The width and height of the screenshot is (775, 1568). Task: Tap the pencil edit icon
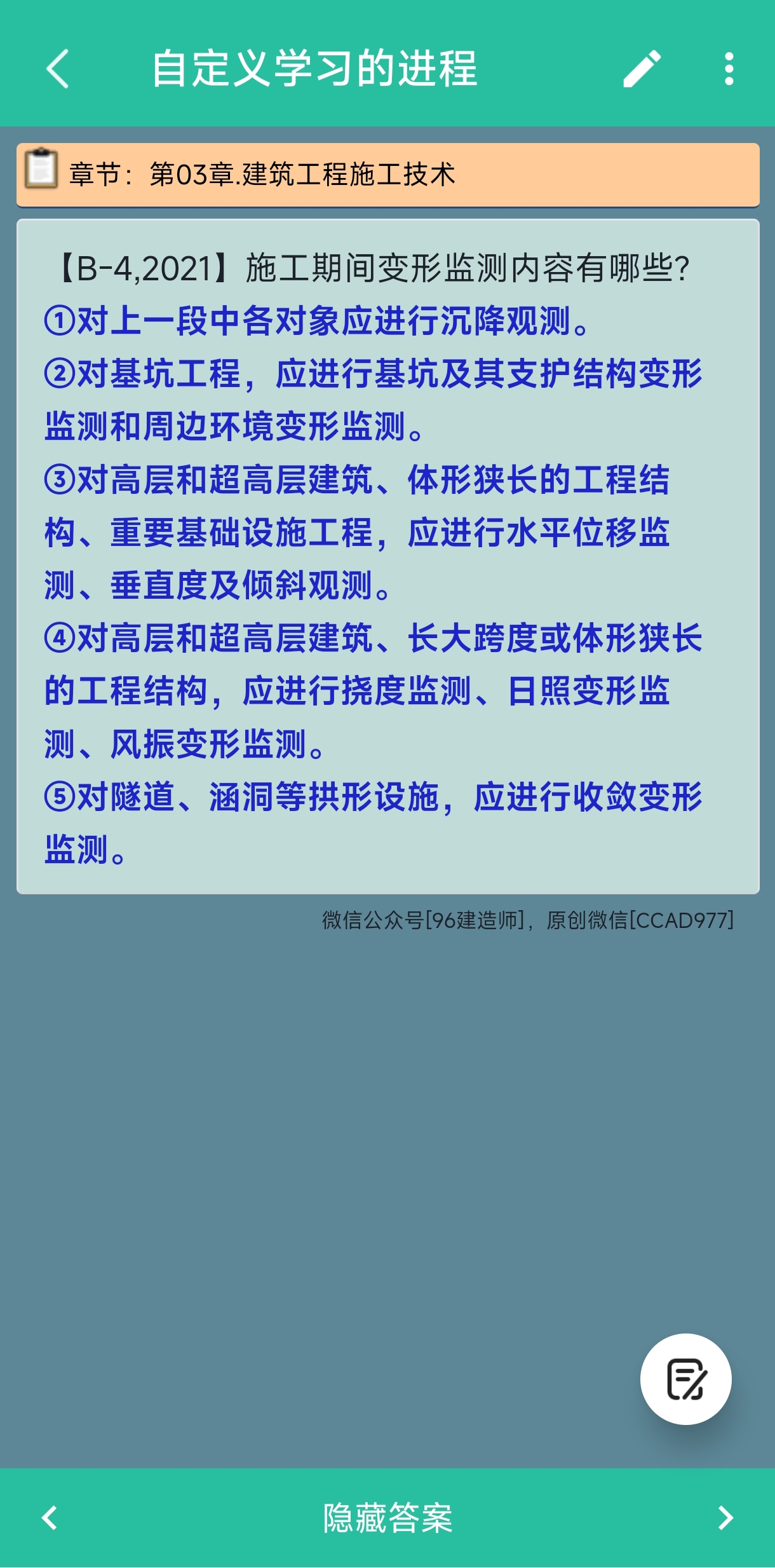642,69
